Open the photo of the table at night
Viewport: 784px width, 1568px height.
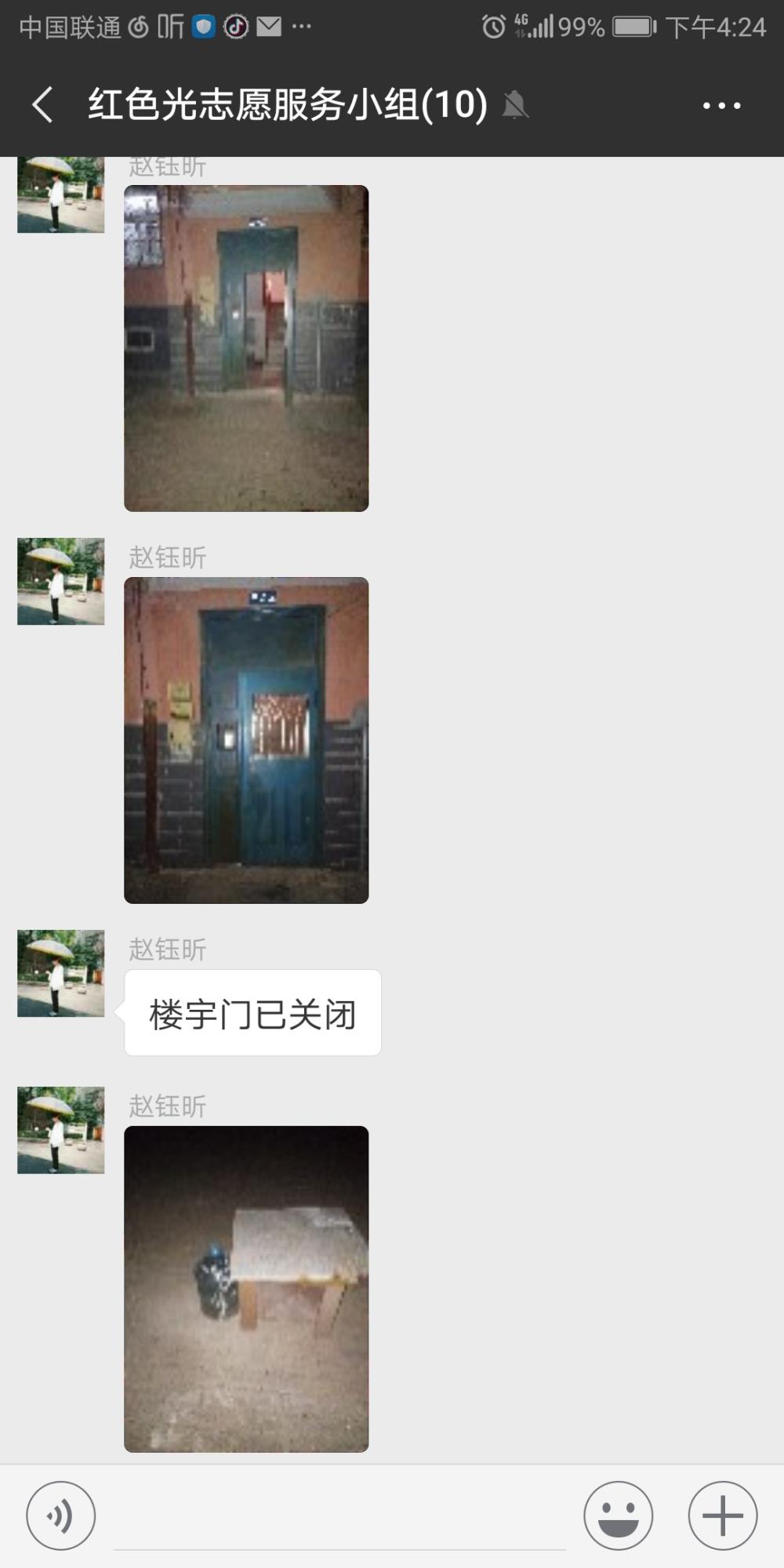pos(246,1289)
